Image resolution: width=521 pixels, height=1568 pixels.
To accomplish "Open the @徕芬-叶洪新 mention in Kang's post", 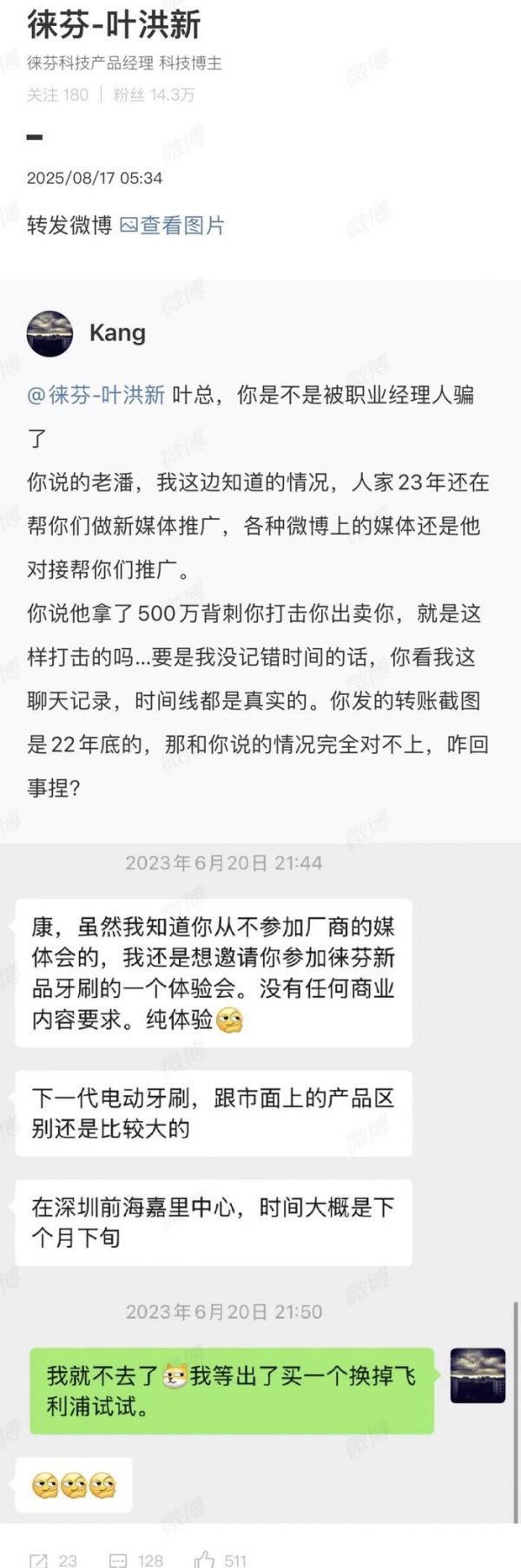I will tap(96, 395).
